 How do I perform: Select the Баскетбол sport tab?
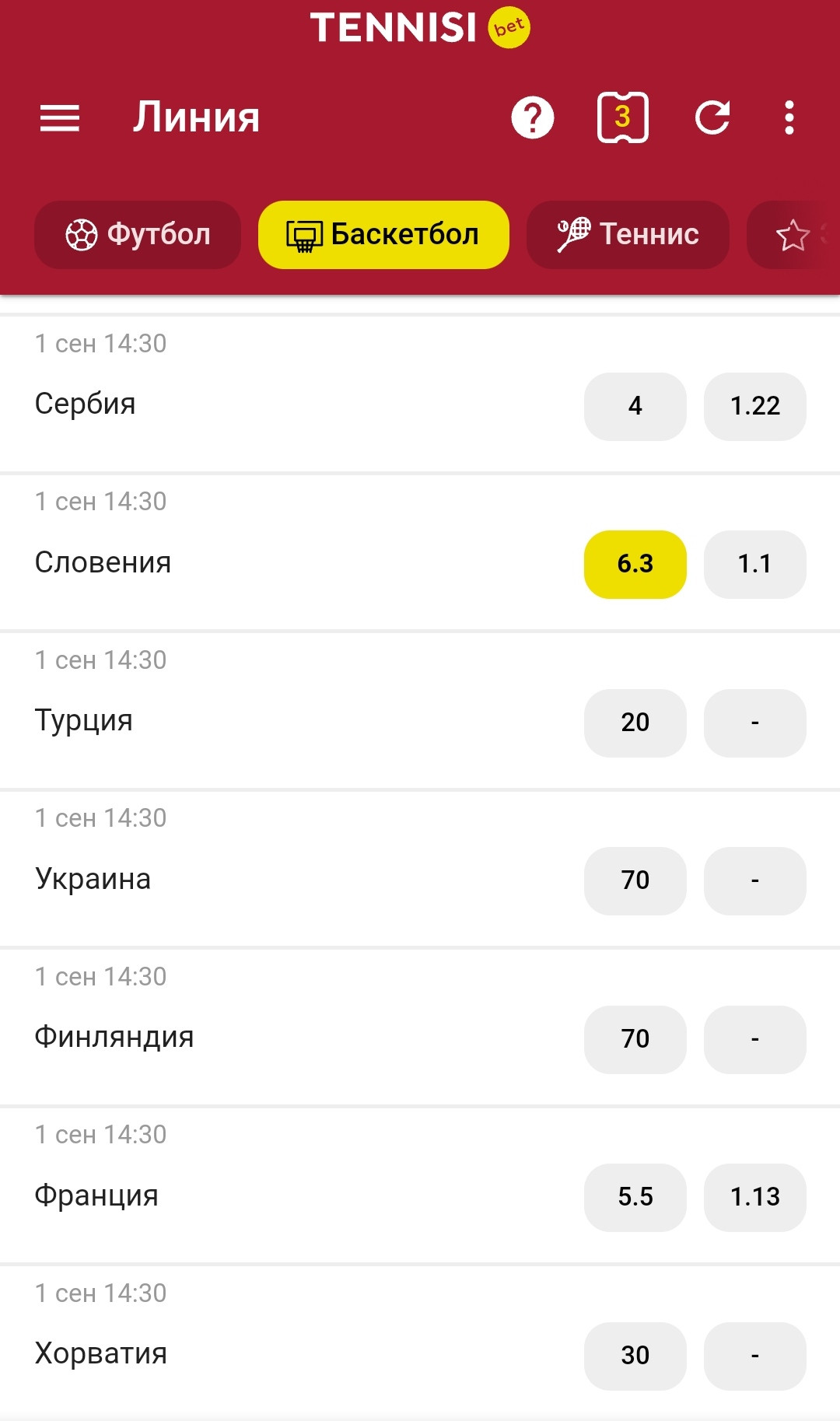tap(383, 235)
